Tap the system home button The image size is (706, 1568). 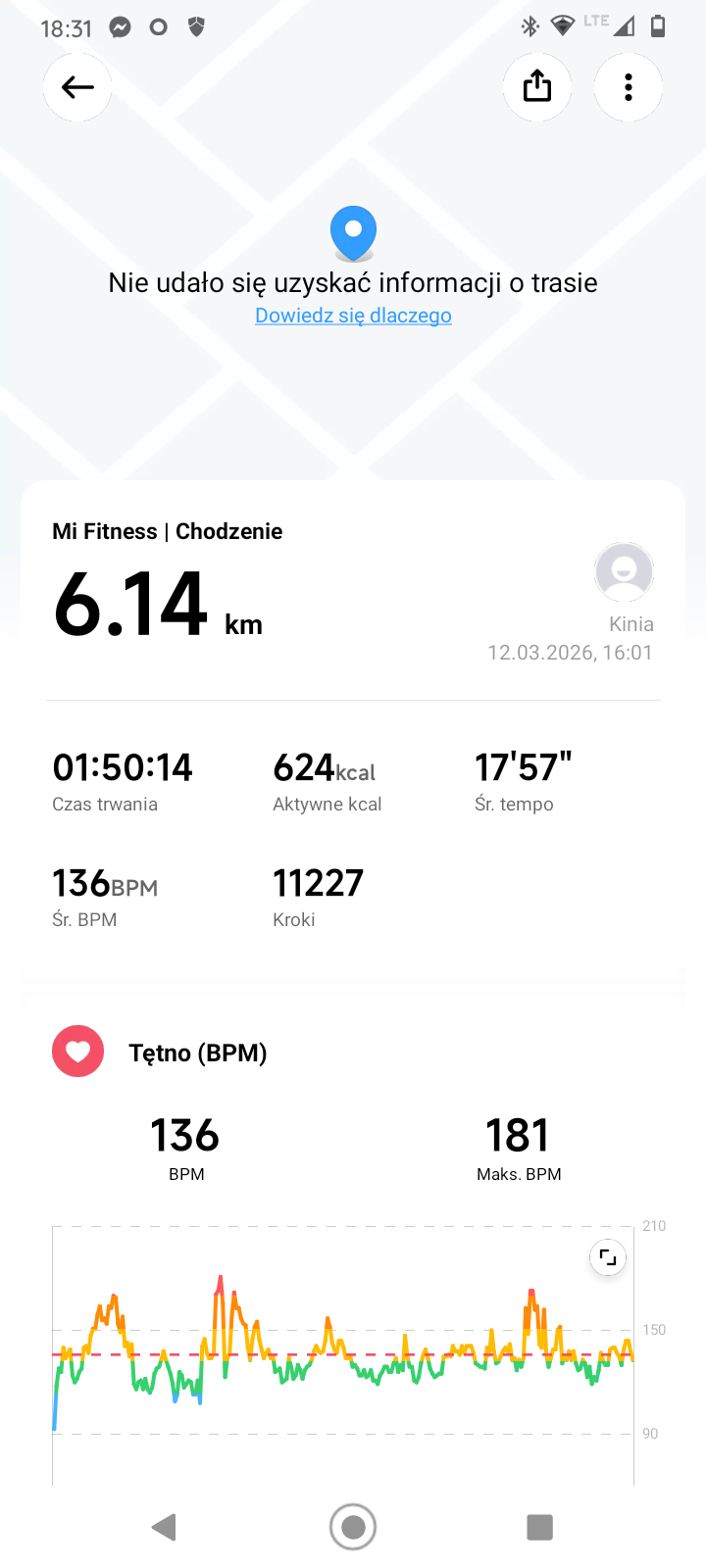[x=353, y=1527]
